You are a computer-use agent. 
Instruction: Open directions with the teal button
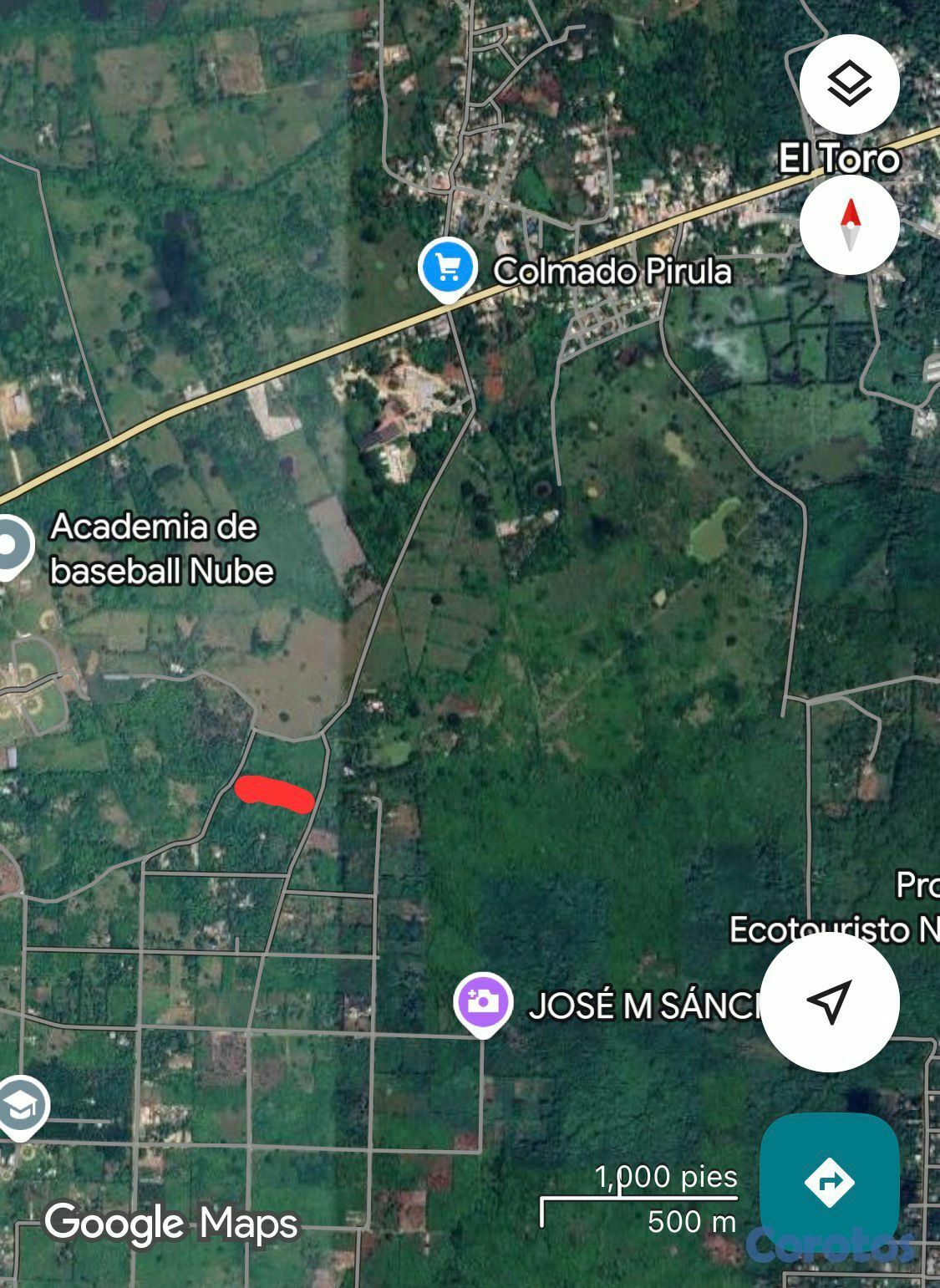(x=829, y=1182)
